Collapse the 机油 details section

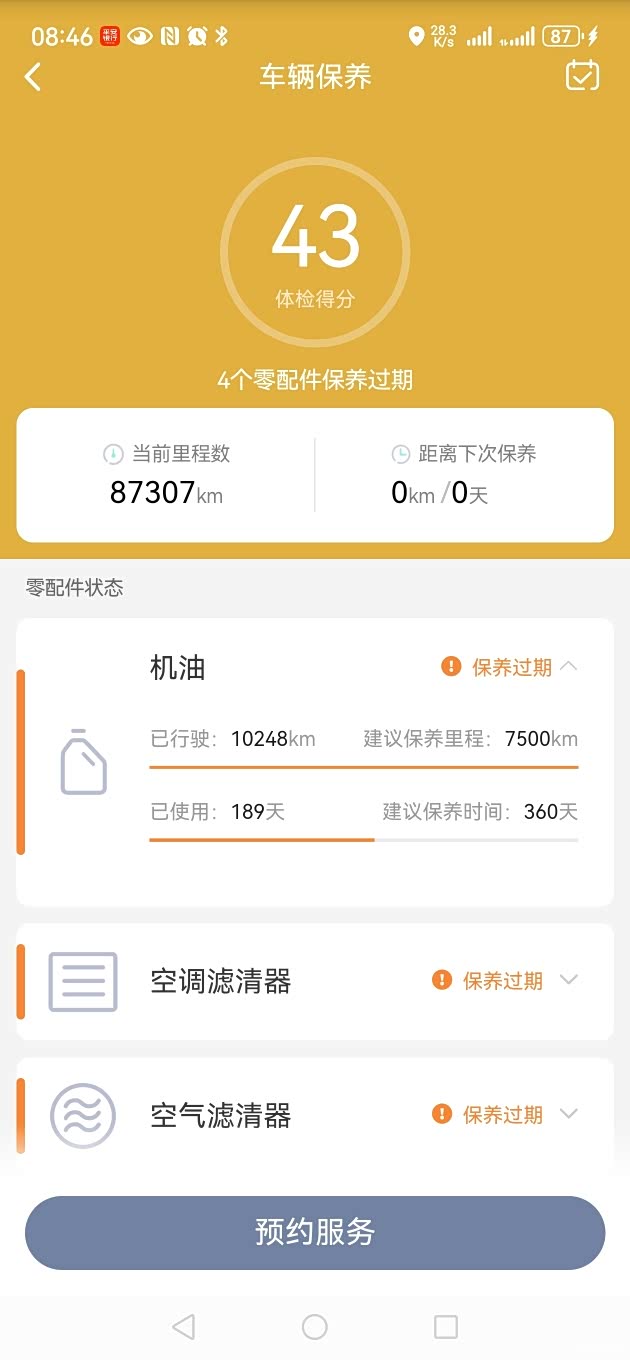568,667
